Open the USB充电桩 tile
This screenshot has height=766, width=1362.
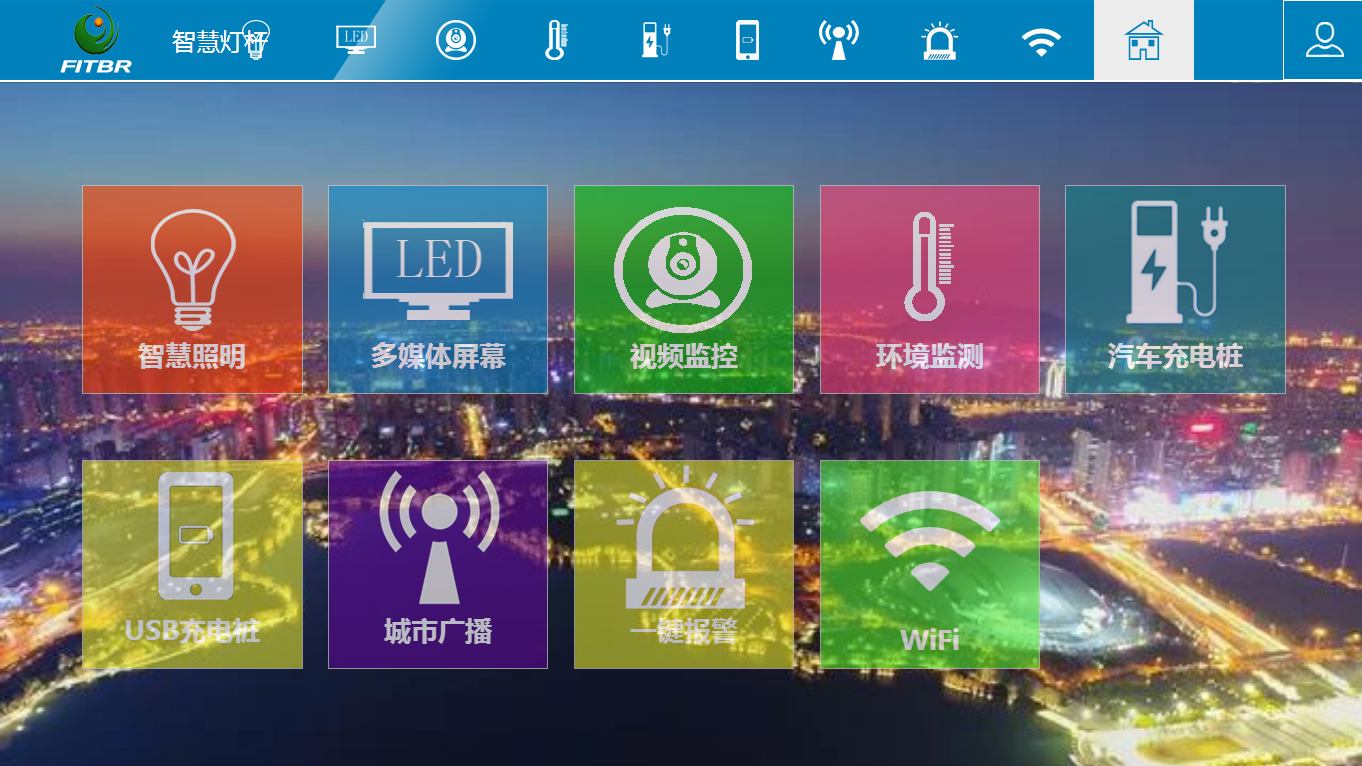pos(192,564)
